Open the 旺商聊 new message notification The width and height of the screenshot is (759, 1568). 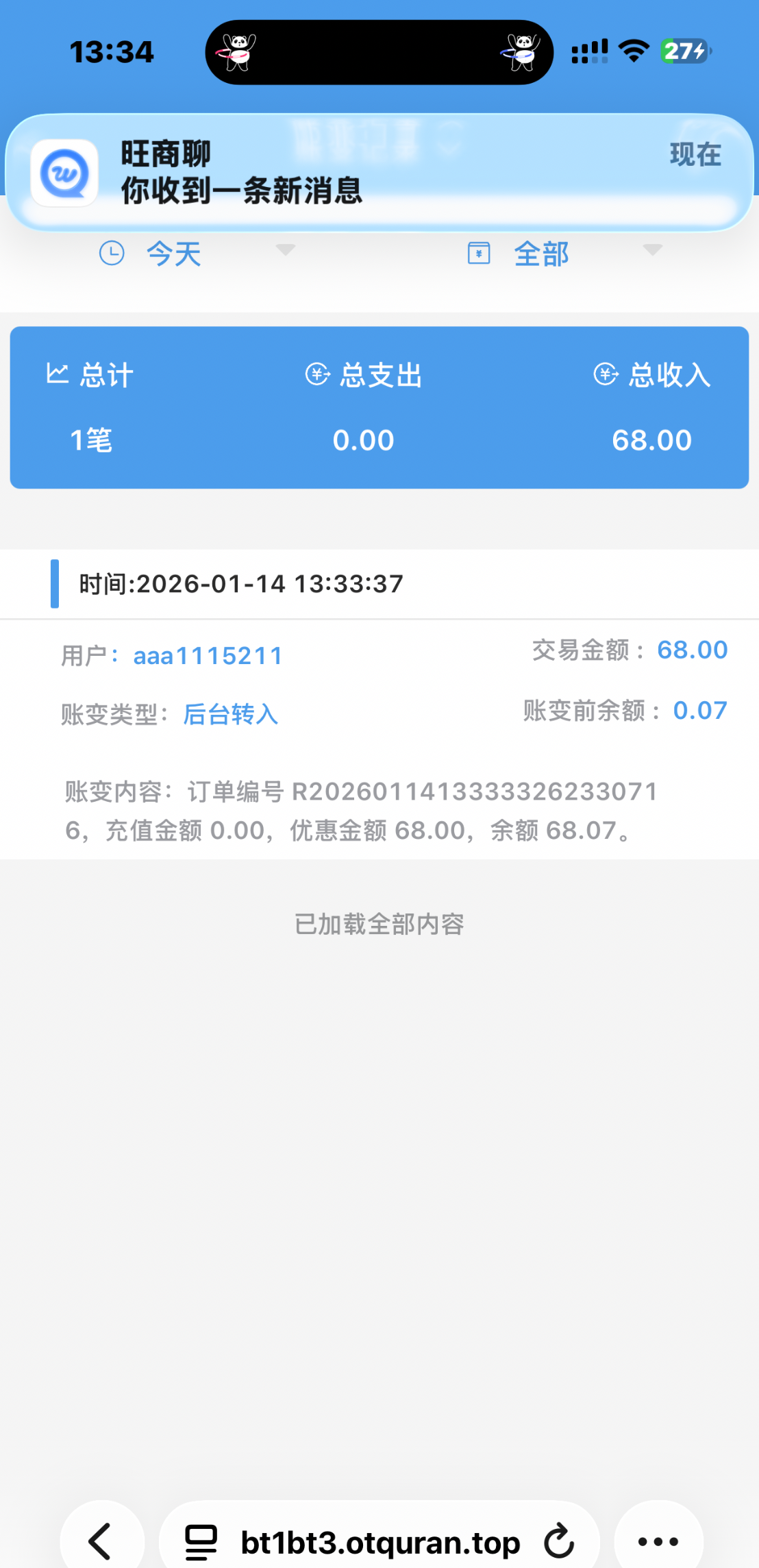[x=379, y=172]
